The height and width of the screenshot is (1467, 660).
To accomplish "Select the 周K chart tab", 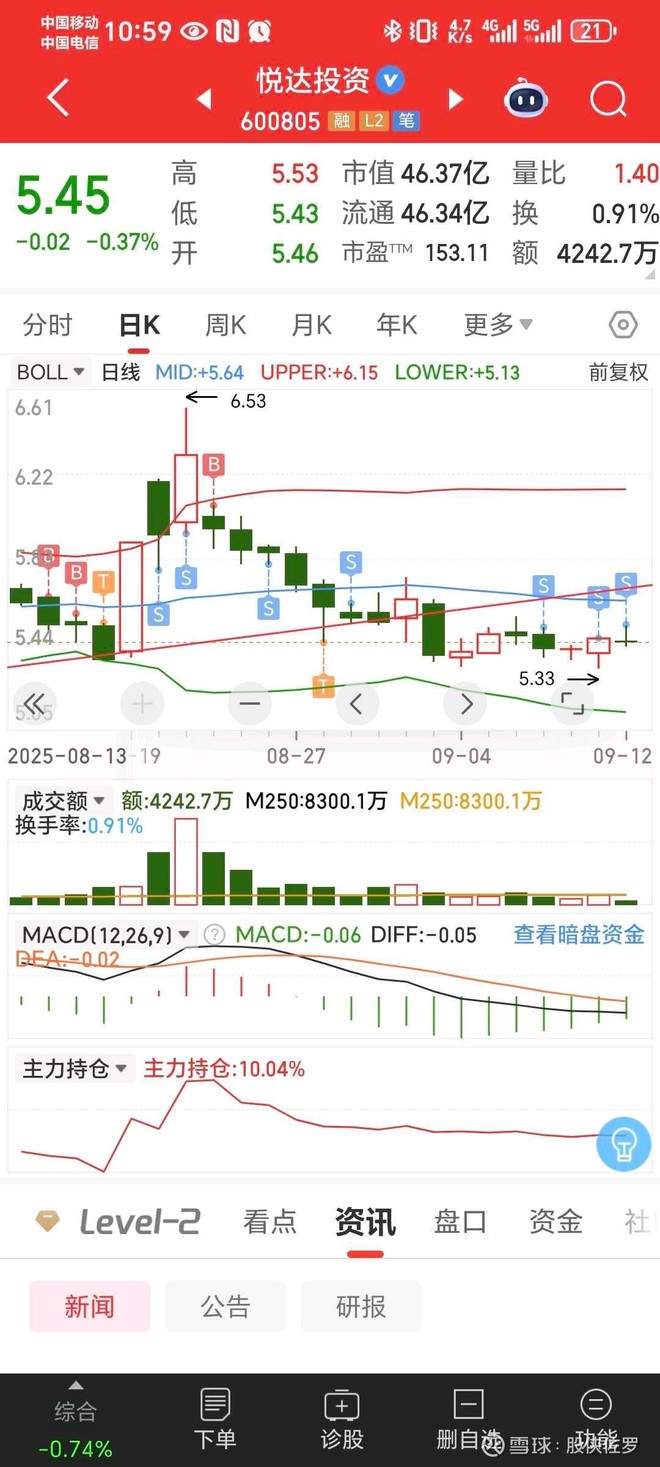I will 225,325.
